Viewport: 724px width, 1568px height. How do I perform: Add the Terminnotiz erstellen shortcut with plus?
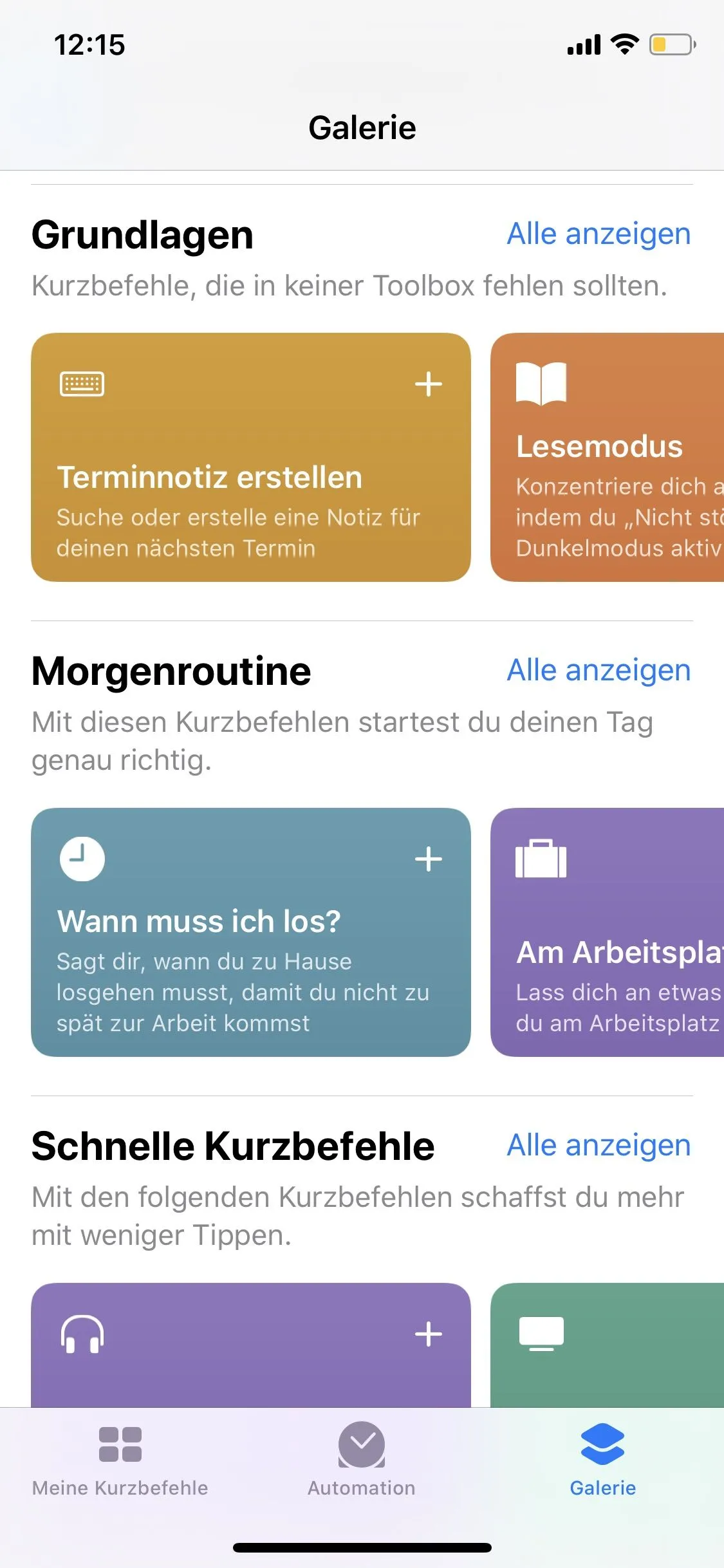click(x=428, y=385)
